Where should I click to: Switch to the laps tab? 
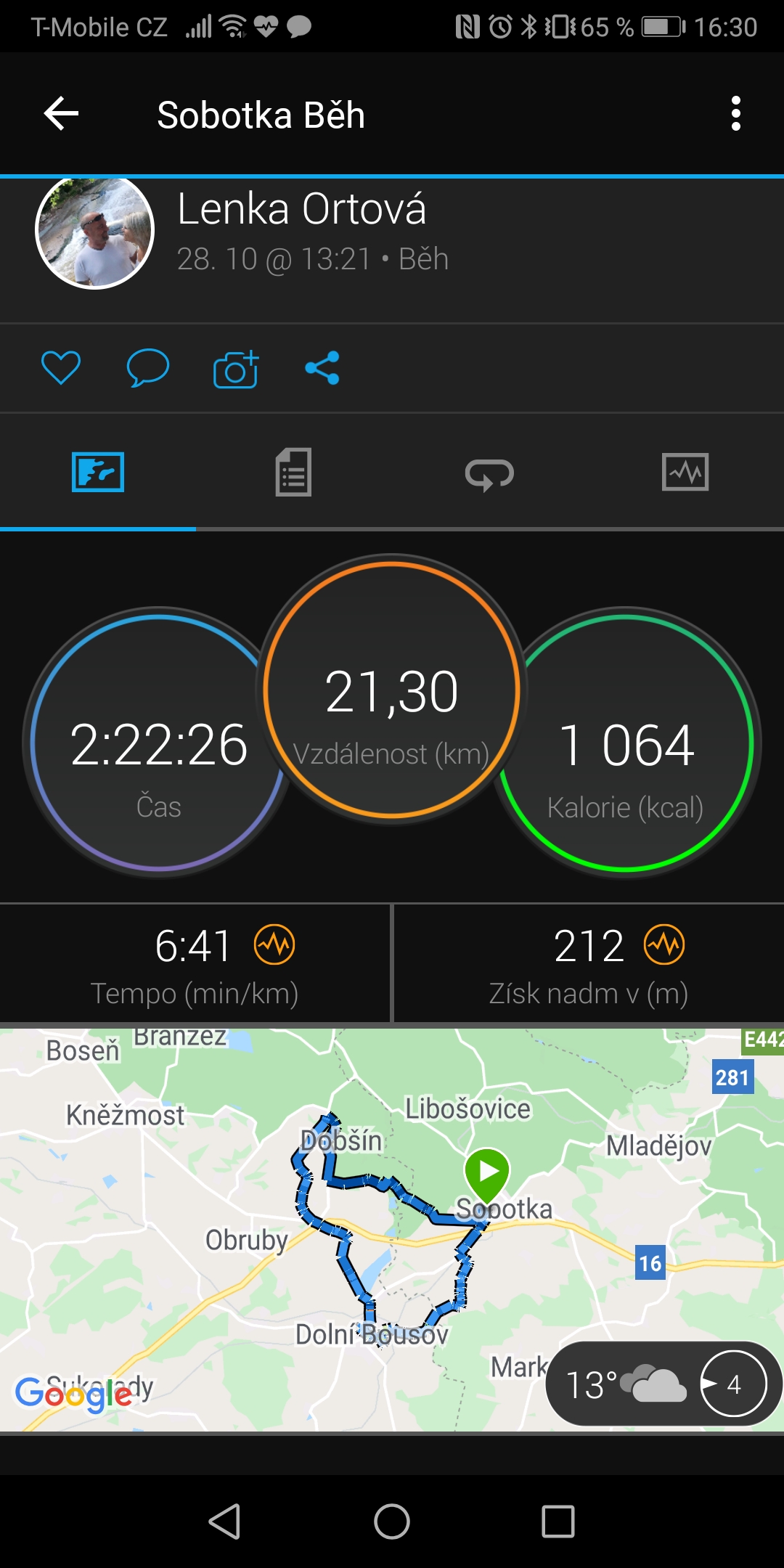[489, 474]
